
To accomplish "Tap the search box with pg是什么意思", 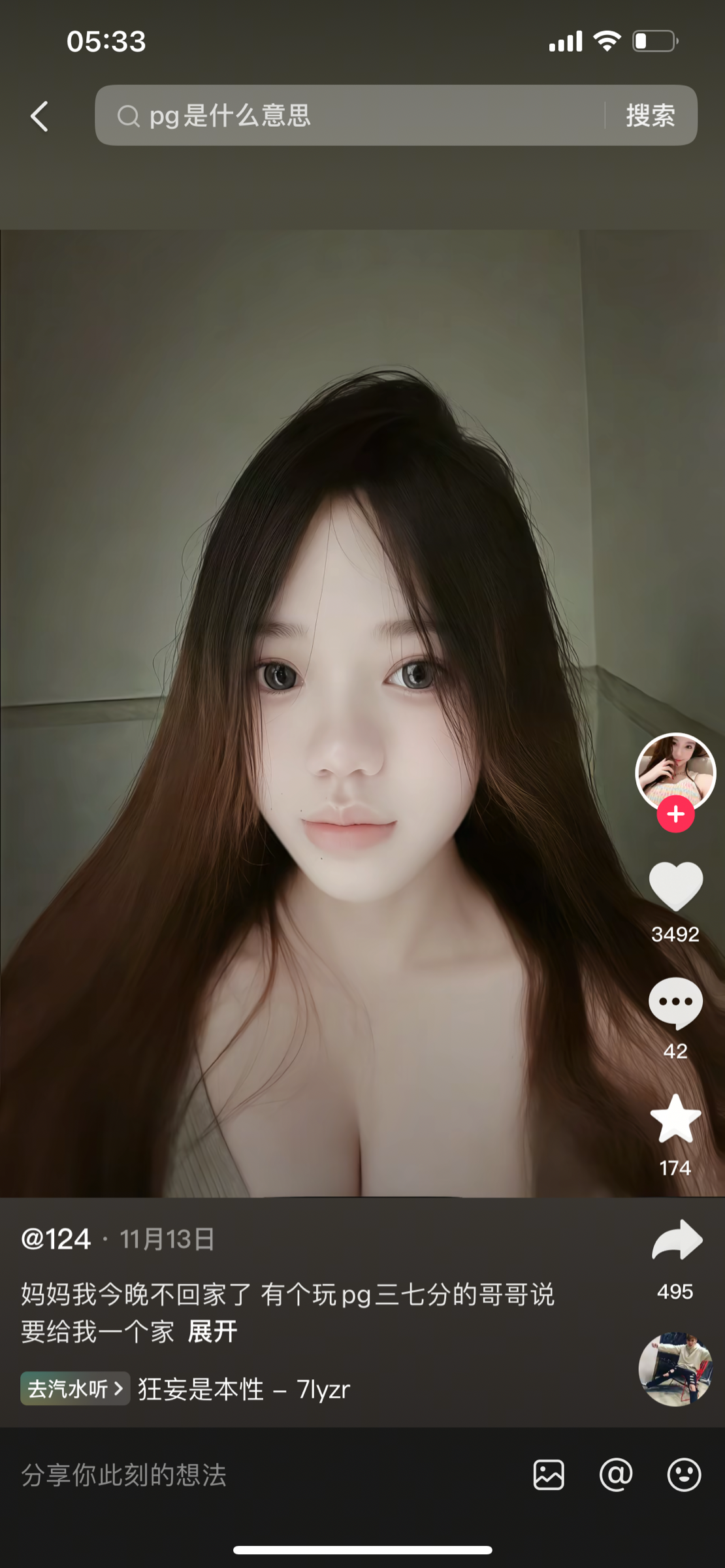I will point(353,116).
